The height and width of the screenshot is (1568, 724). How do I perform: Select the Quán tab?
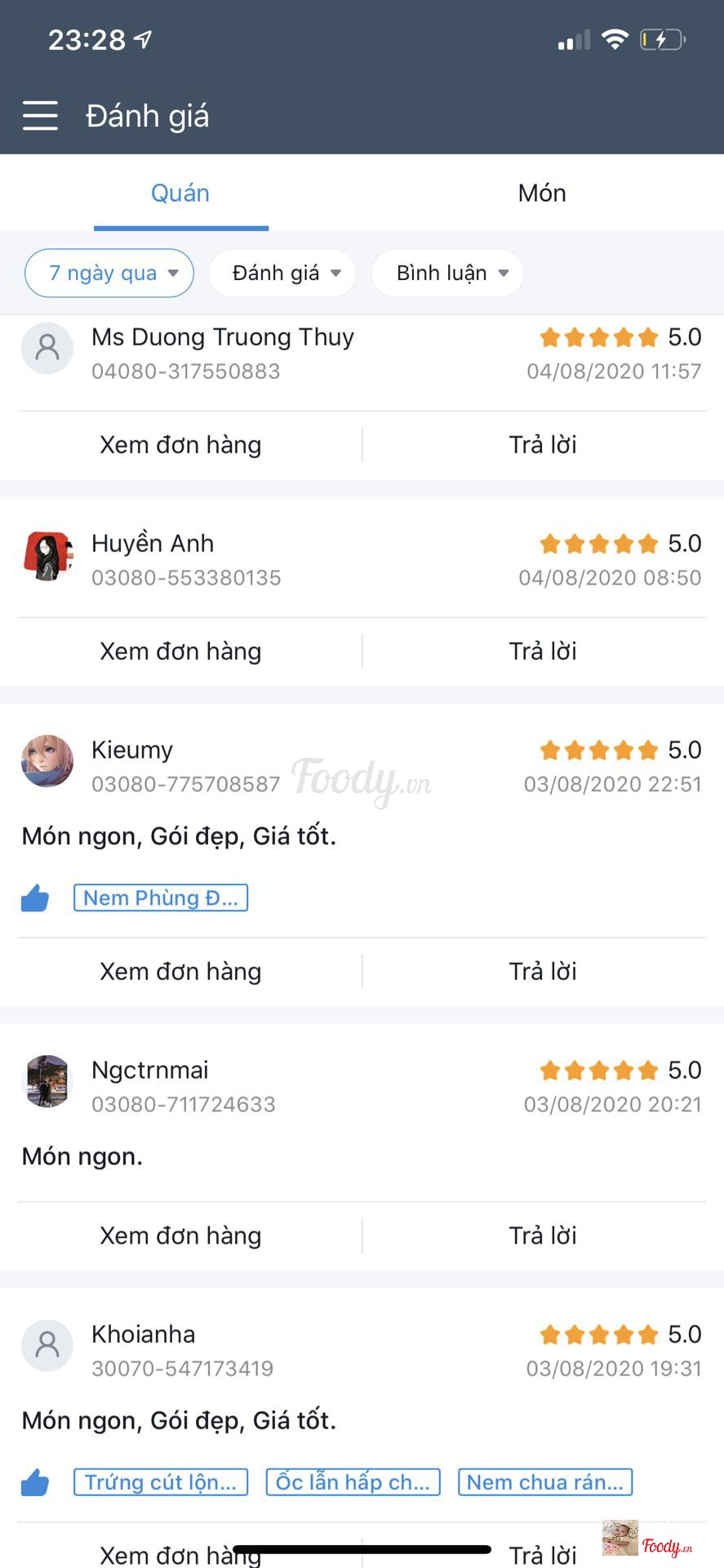coord(180,194)
